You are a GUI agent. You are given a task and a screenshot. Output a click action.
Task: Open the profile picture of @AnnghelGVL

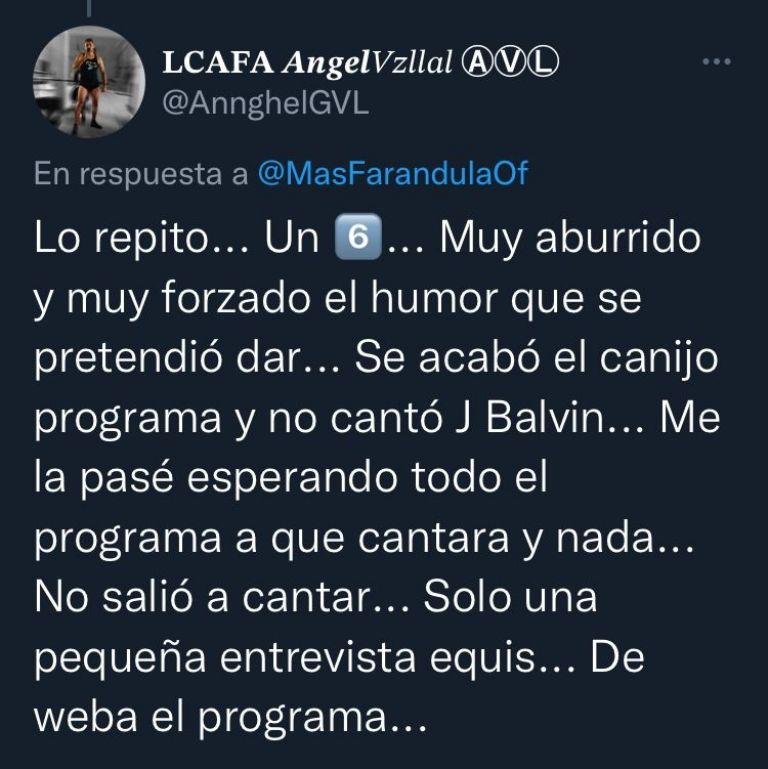[x=89, y=81]
